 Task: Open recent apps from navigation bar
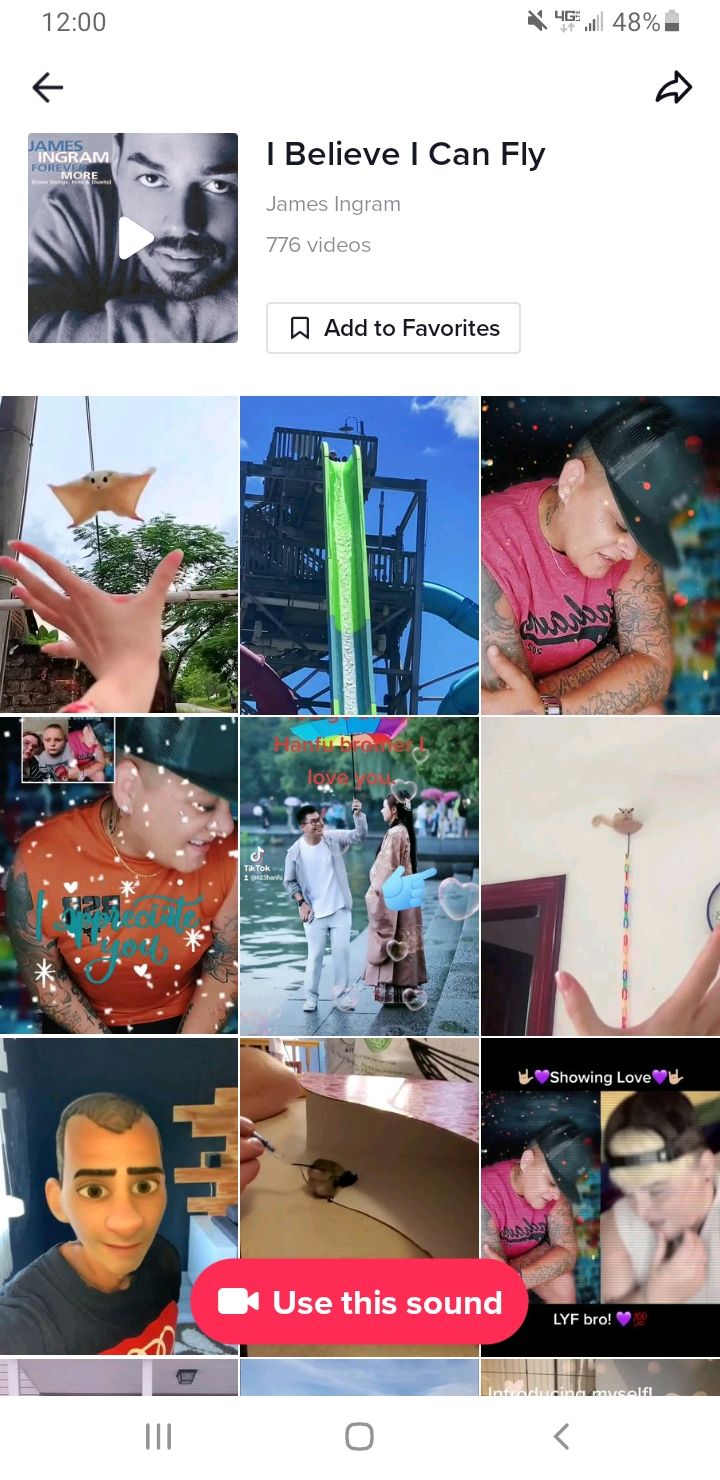pyautogui.click(x=159, y=1437)
